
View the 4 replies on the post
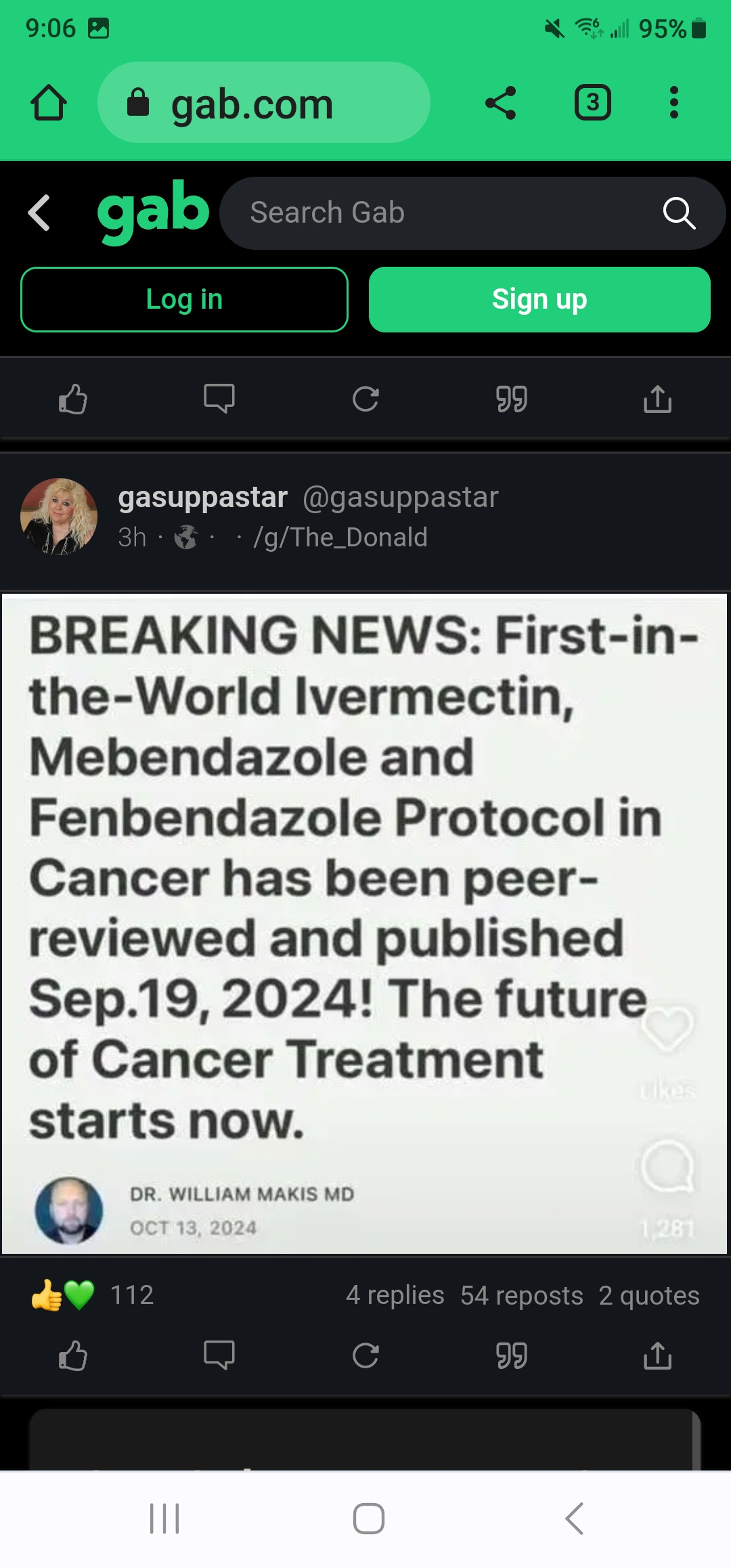coord(395,1295)
